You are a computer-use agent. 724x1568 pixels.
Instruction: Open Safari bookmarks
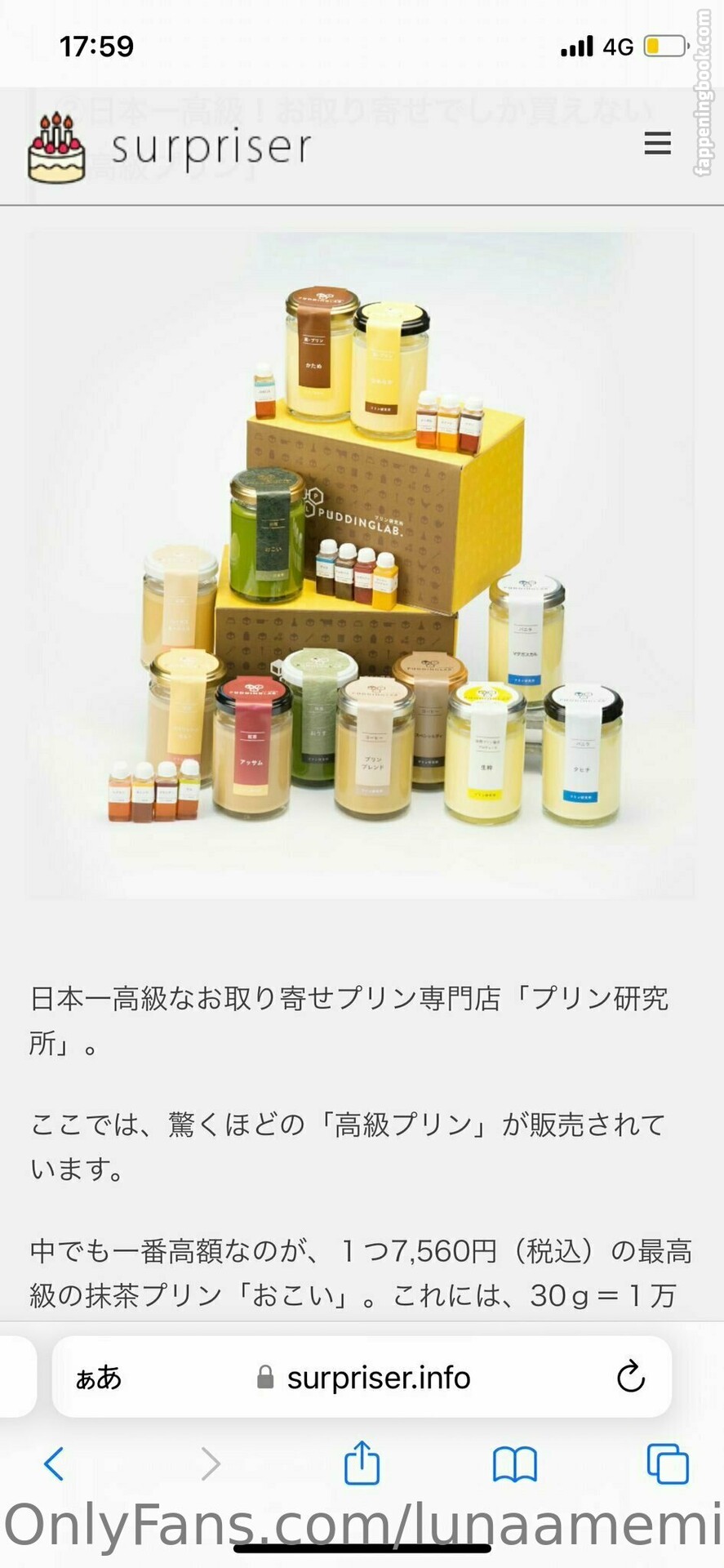[x=514, y=1463]
